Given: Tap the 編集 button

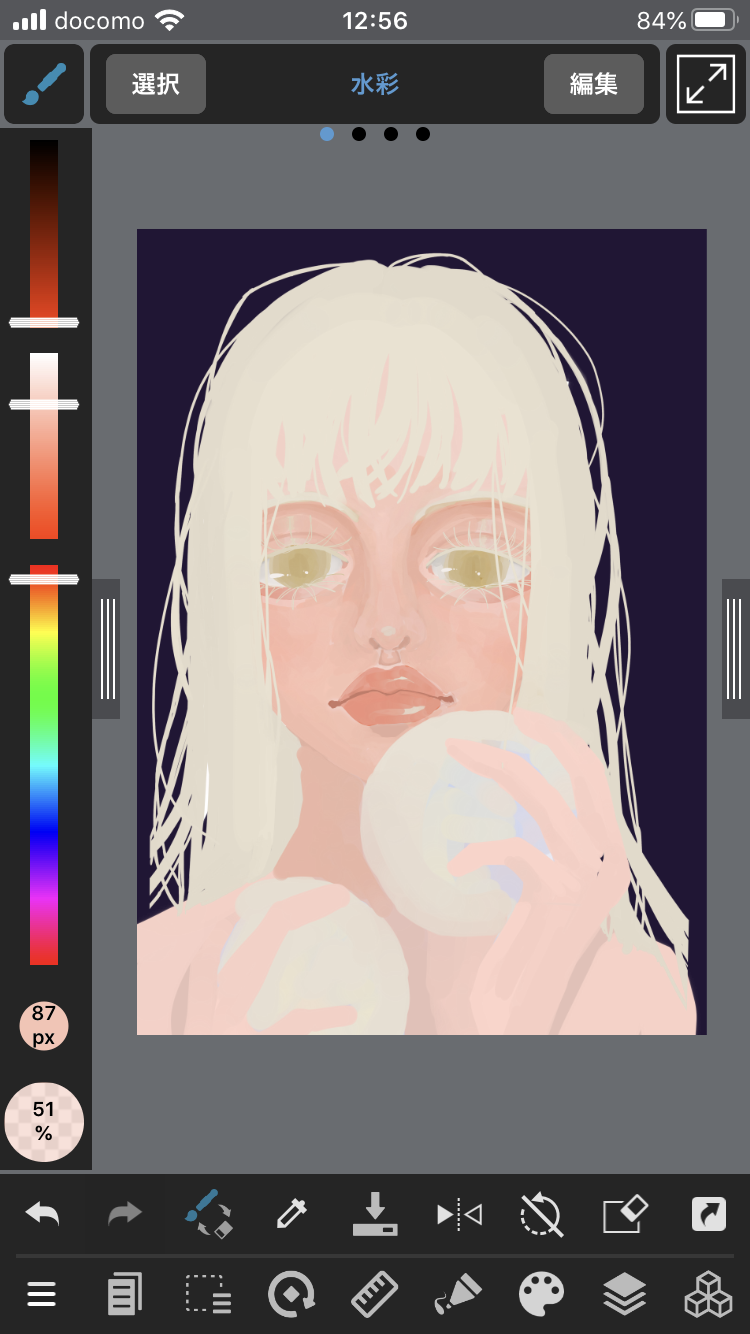Looking at the screenshot, I should point(593,84).
